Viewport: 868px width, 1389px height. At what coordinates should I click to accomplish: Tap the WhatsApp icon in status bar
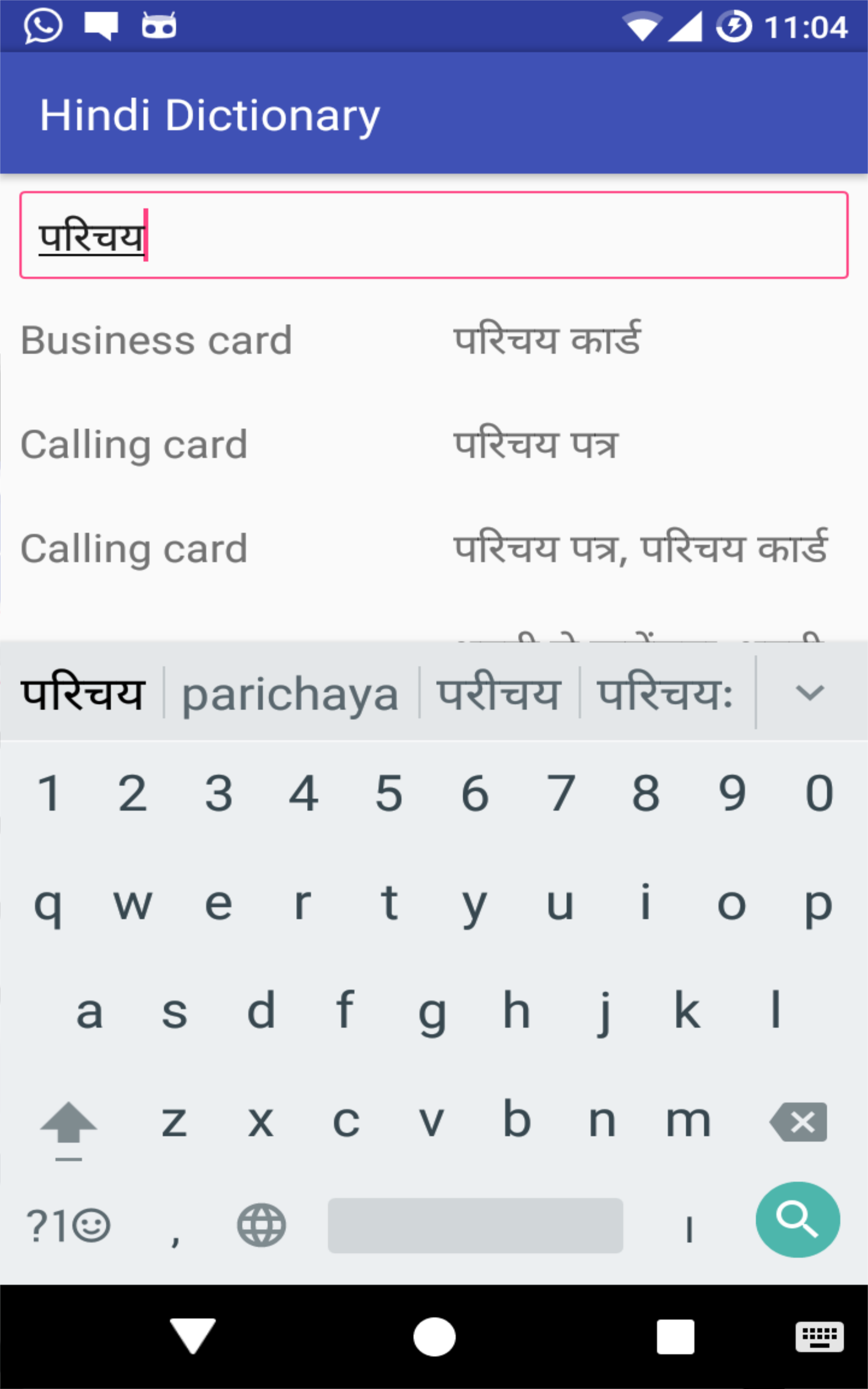43,24
